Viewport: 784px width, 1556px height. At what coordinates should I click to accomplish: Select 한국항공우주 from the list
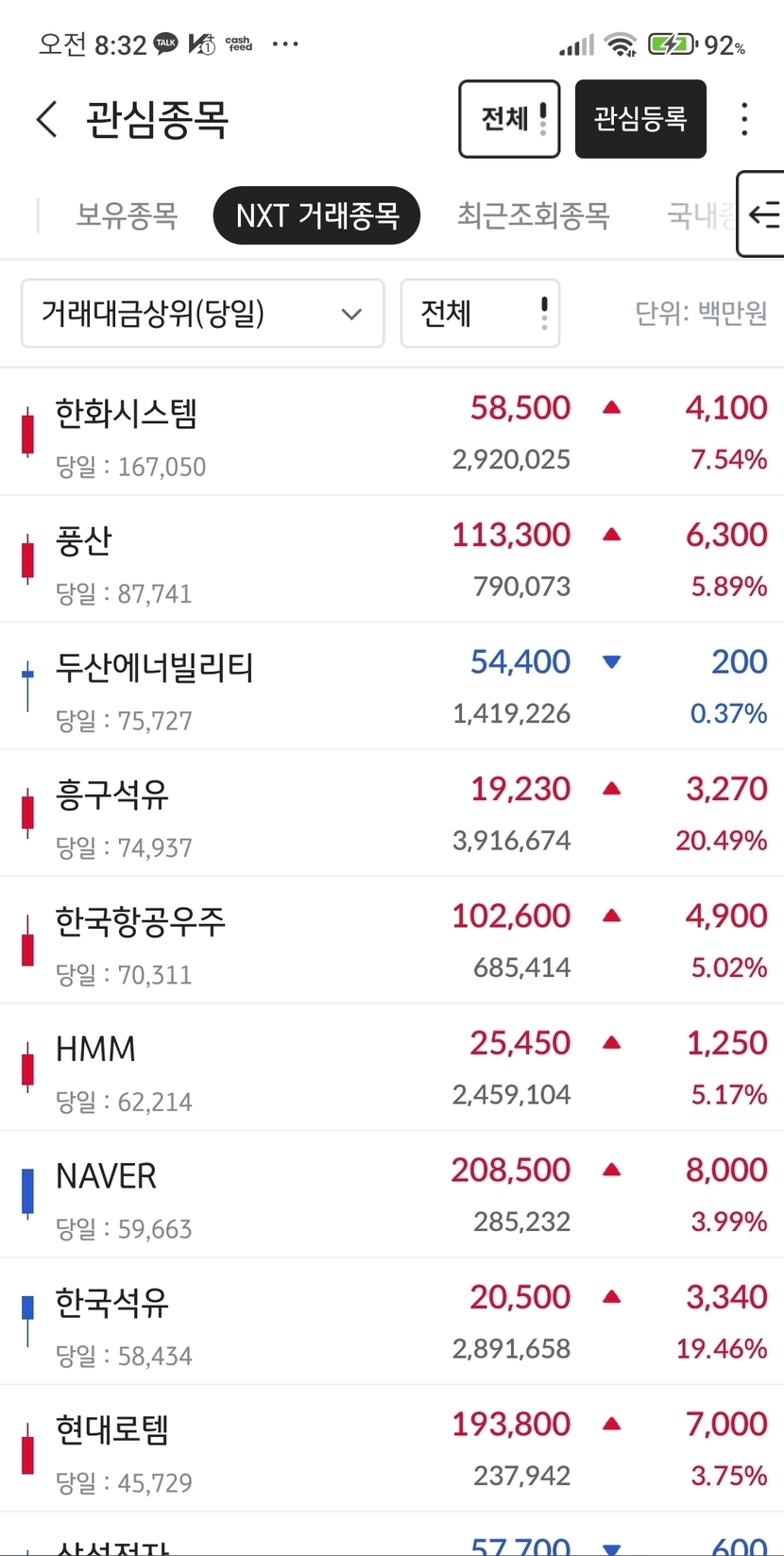(392, 940)
